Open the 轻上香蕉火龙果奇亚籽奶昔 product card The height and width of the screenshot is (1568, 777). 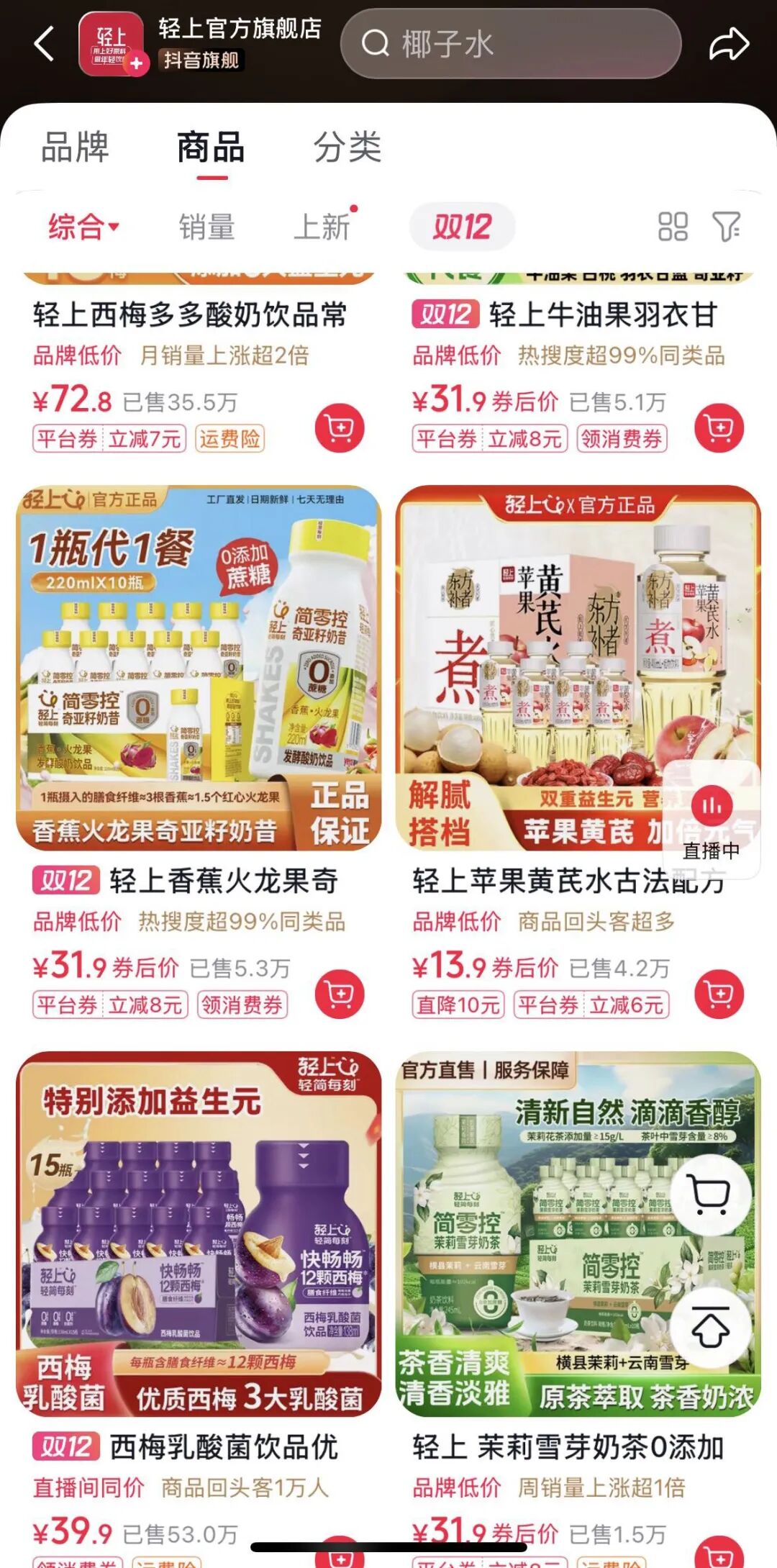[x=199, y=669]
